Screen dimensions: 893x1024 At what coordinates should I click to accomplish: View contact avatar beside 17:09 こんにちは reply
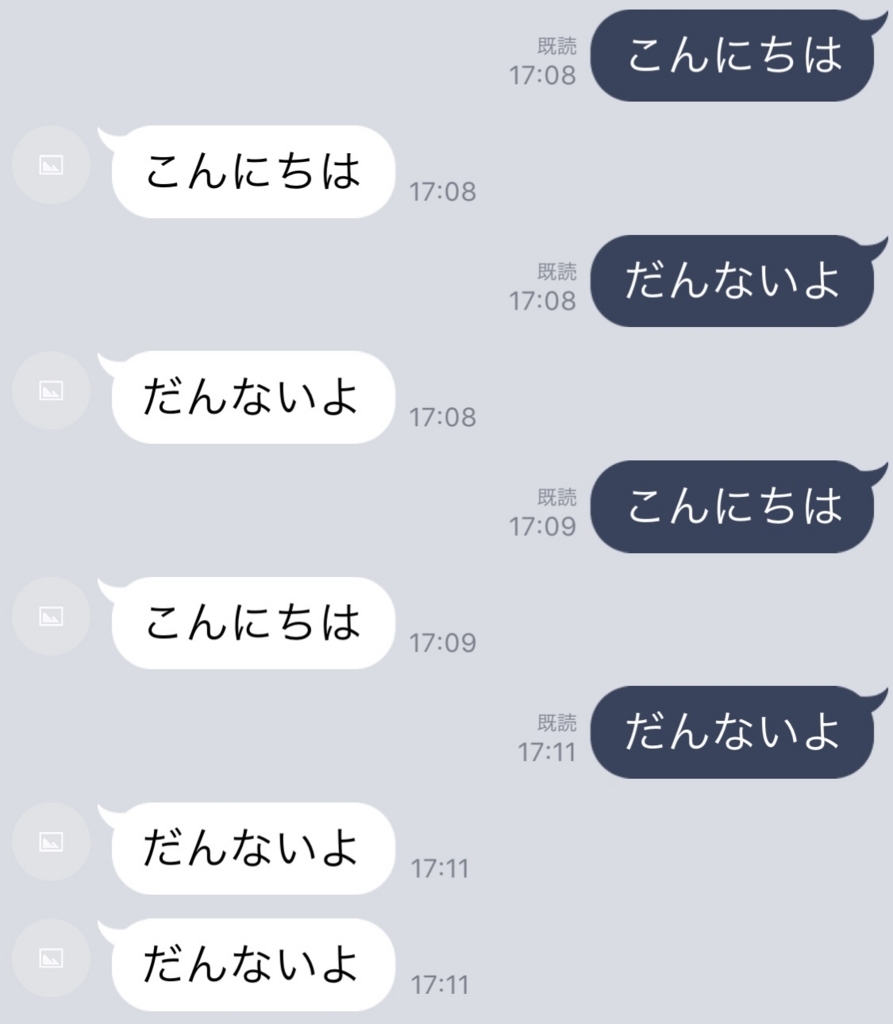pos(51,616)
